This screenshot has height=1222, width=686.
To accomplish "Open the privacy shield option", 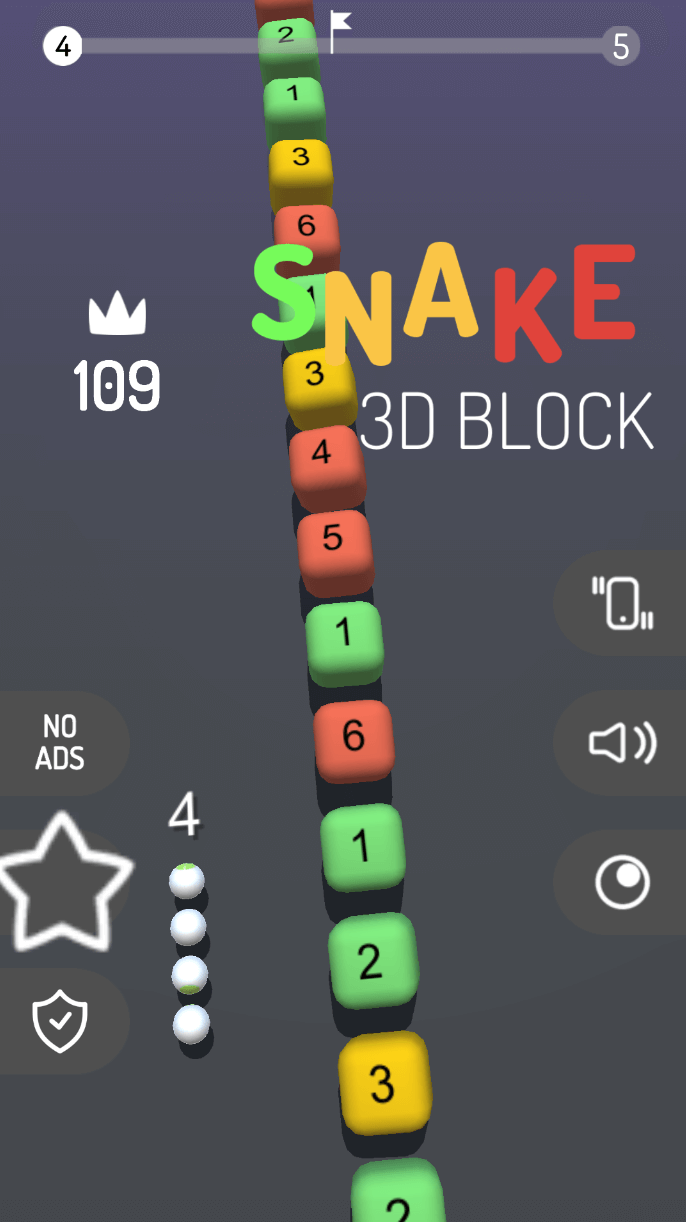I will point(60,1022).
